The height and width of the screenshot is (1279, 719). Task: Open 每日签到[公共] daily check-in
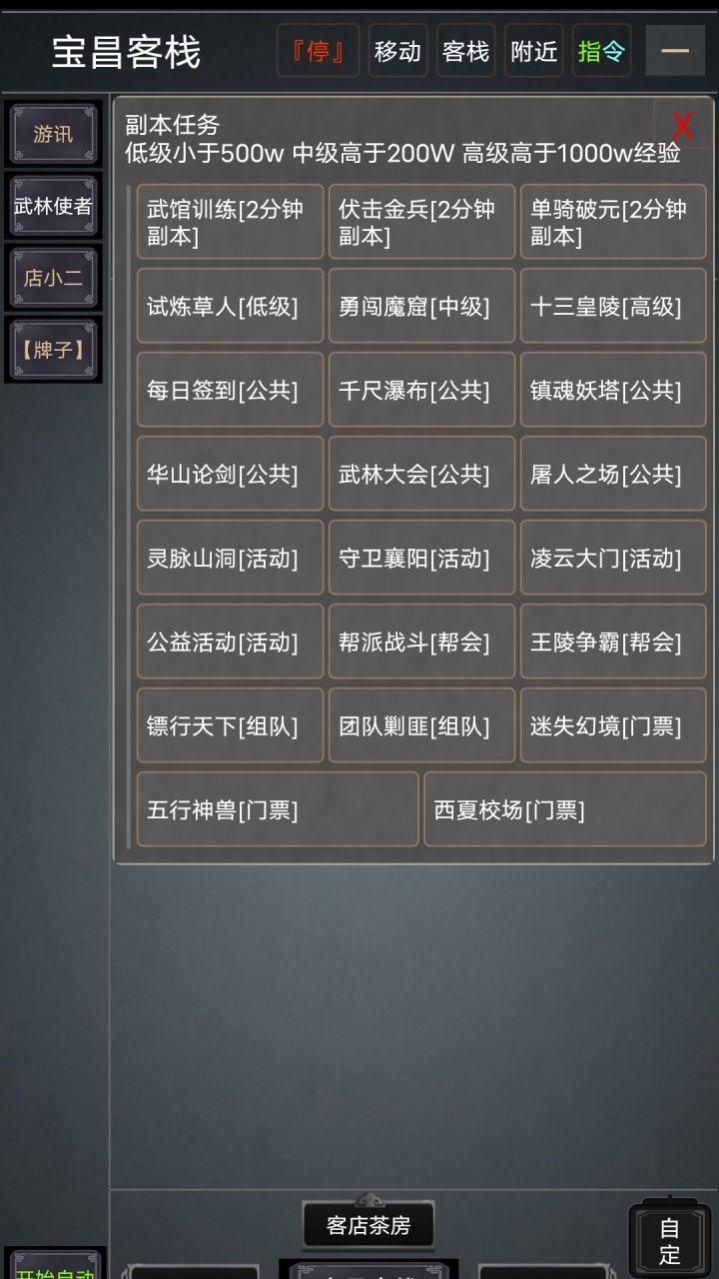tap(230, 390)
